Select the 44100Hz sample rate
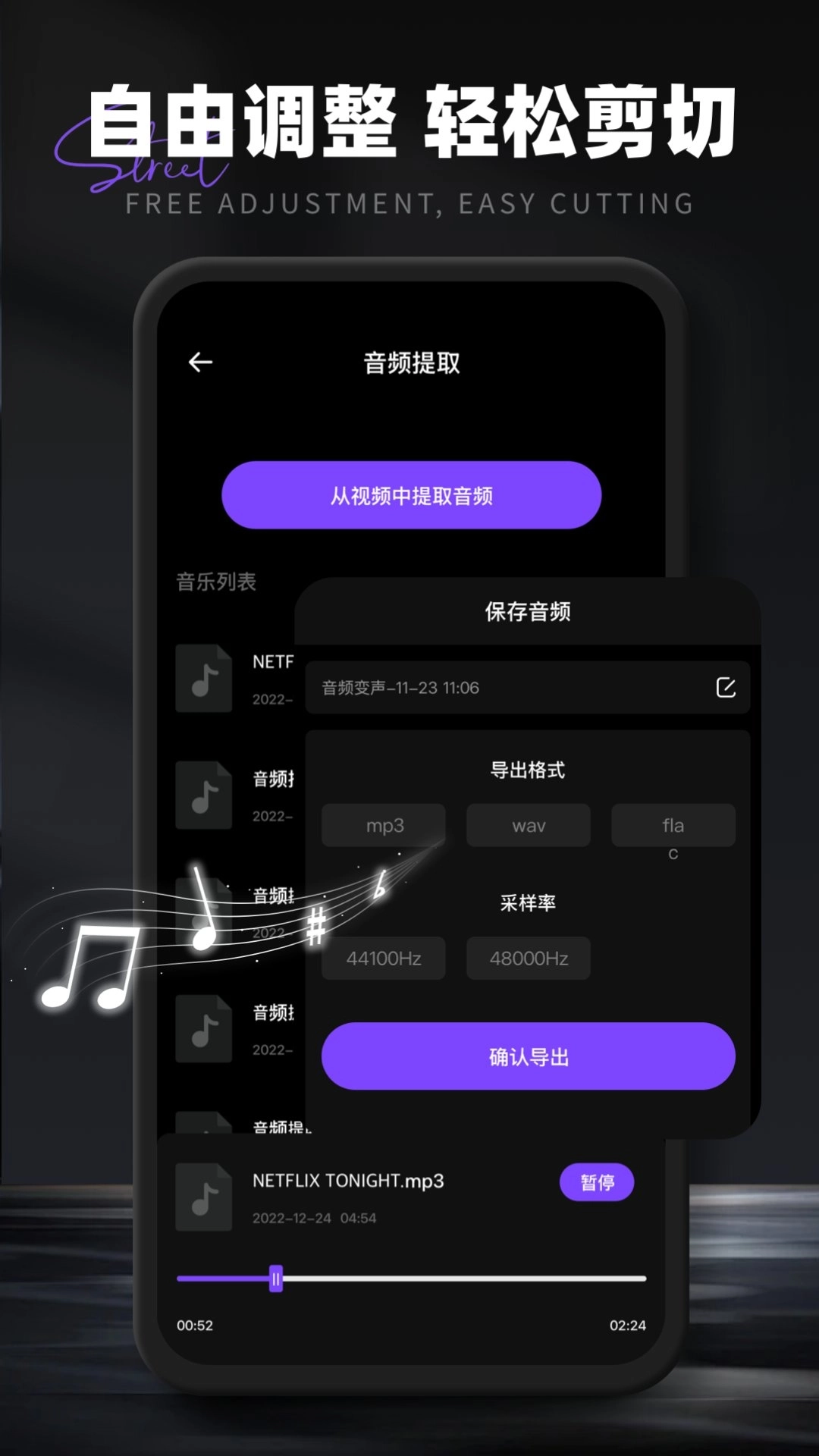 coord(383,957)
